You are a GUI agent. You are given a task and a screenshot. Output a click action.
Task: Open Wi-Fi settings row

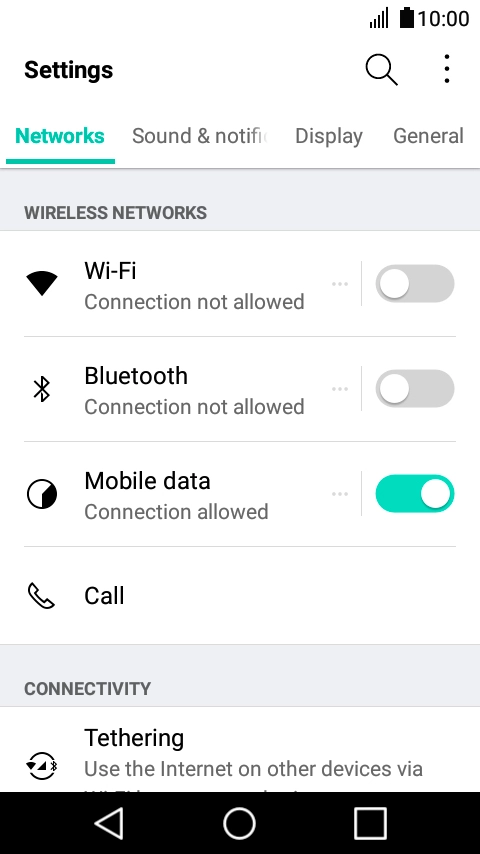(x=180, y=284)
